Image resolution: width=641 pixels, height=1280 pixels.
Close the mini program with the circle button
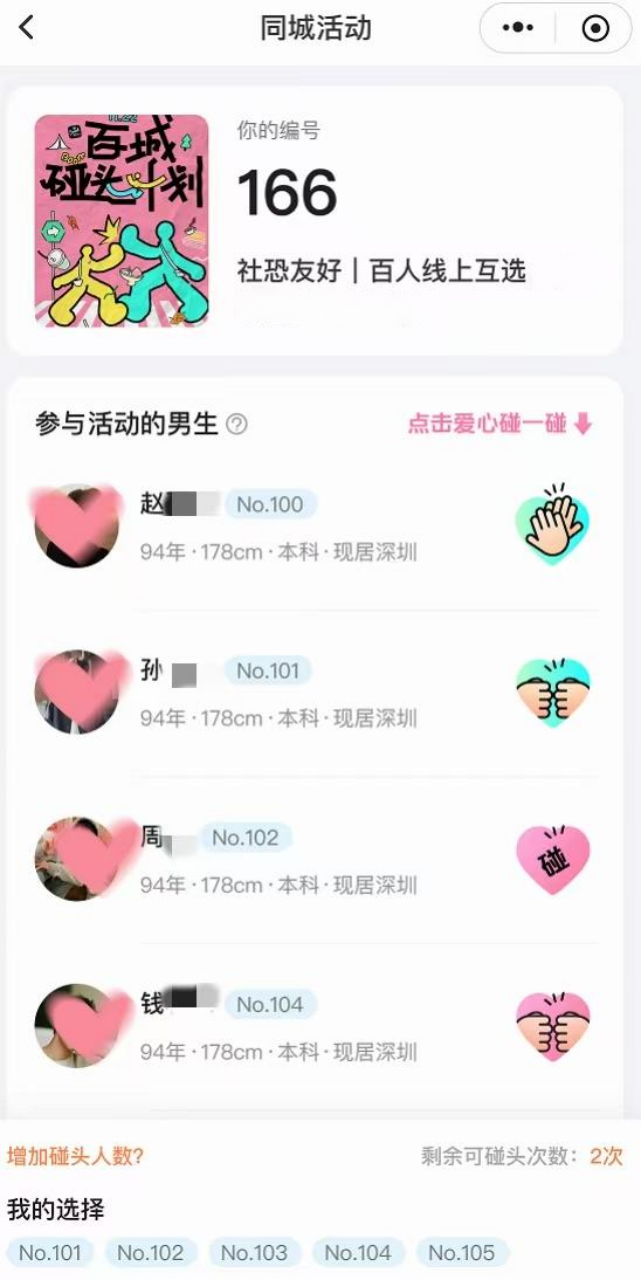(595, 28)
